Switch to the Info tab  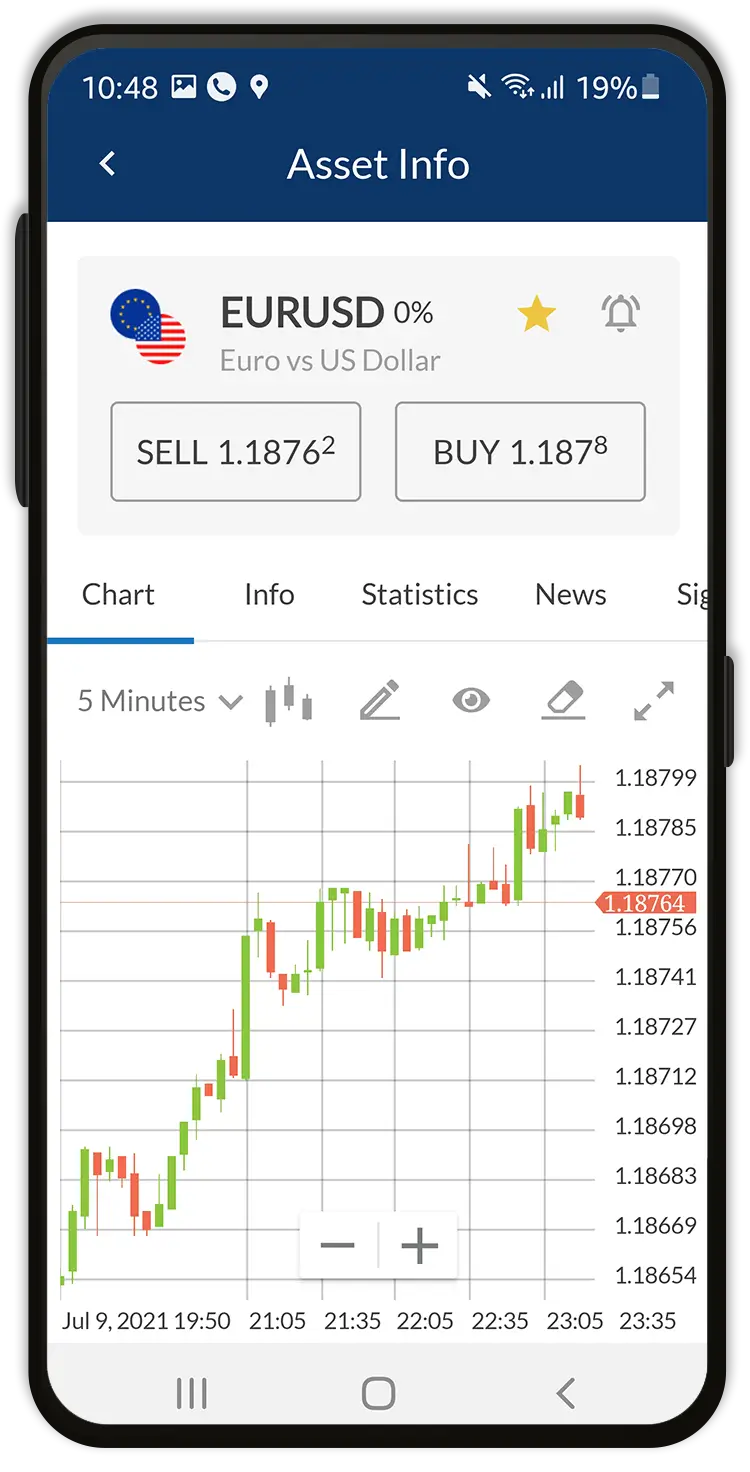click(269, 594)
